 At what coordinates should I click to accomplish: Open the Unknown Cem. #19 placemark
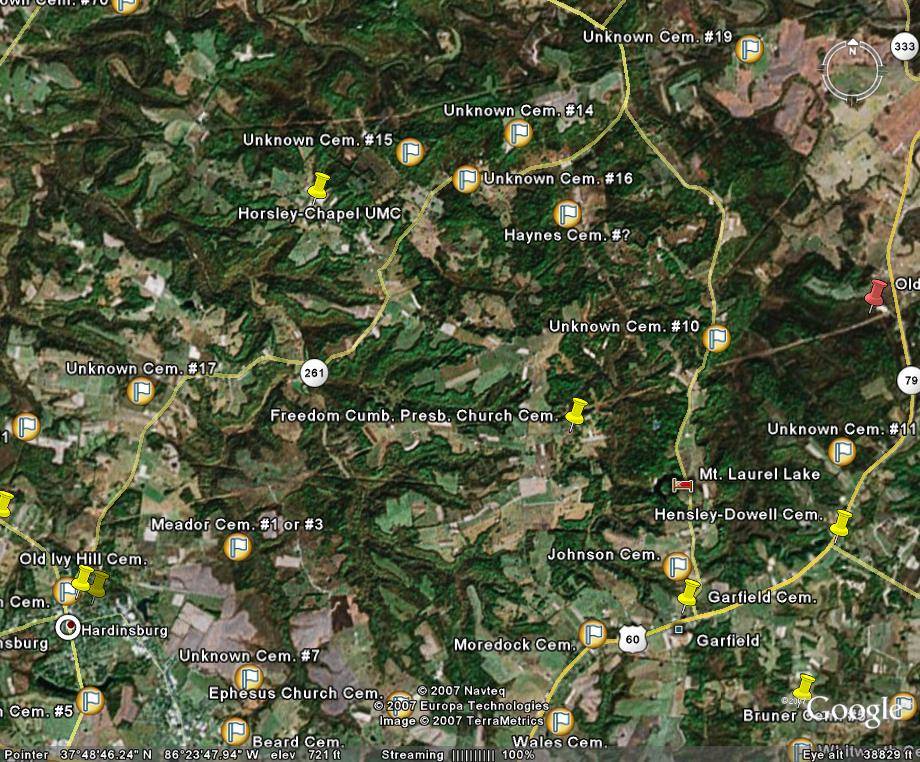(747, 49)
